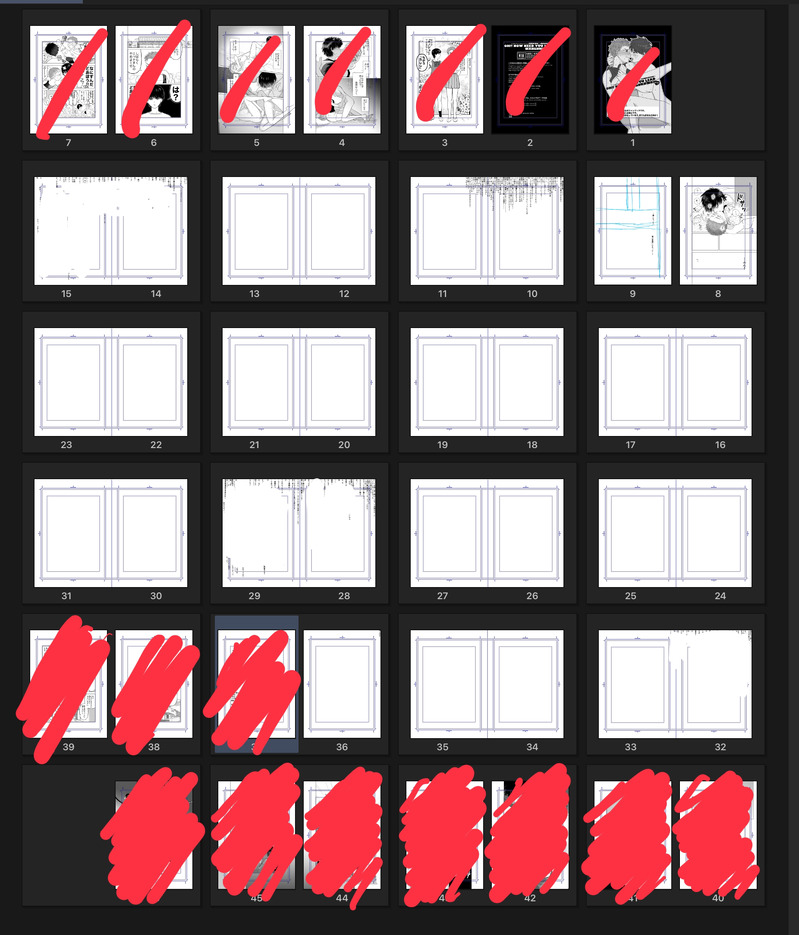
Task: Select page 8 thumbnail
Action: pos(718,230)
